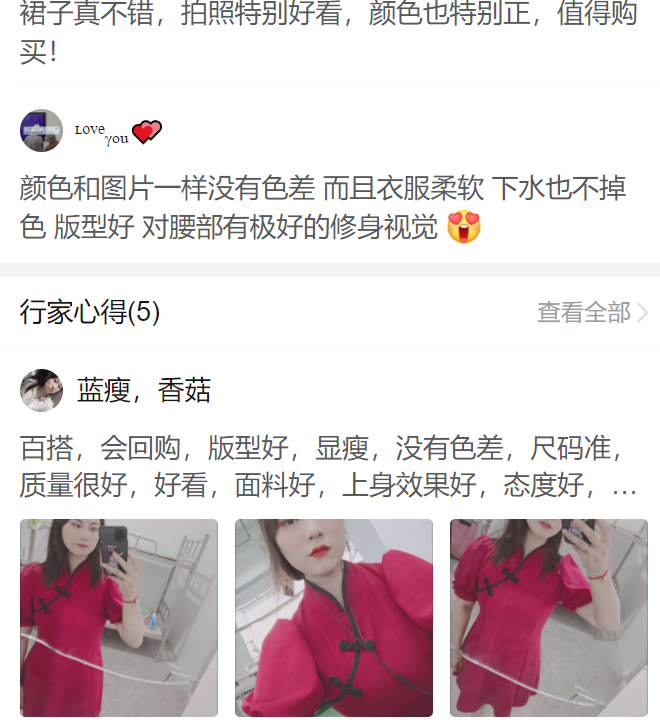This screenshot has height=723, width=660.
Task: Open the profile avatar of 蓝瘦,香菇
Action: coord(42,390)
